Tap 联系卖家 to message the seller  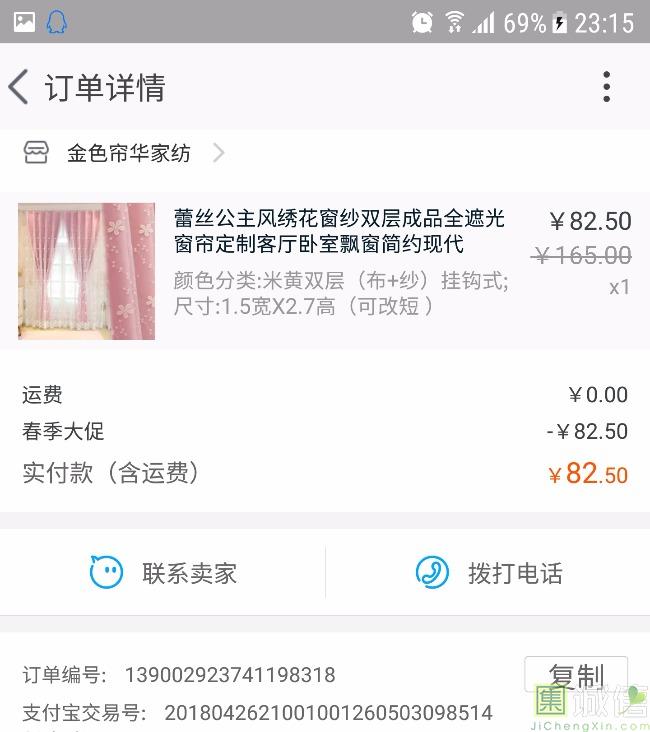pyautogui.click(x=163, y=573)
